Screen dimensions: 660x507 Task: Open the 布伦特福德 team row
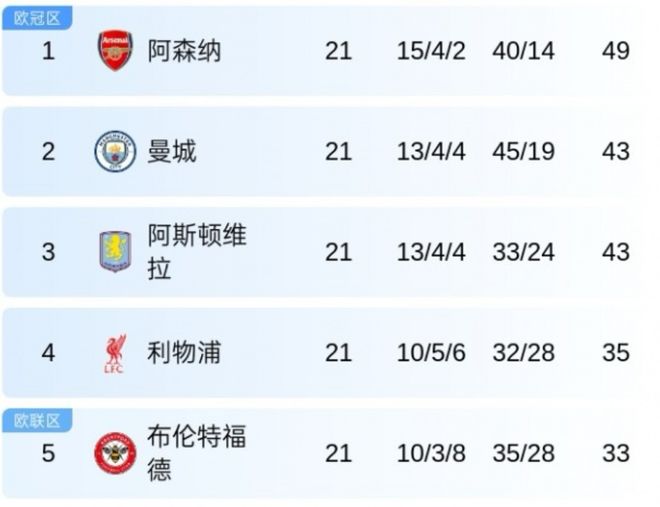(196, 453)
